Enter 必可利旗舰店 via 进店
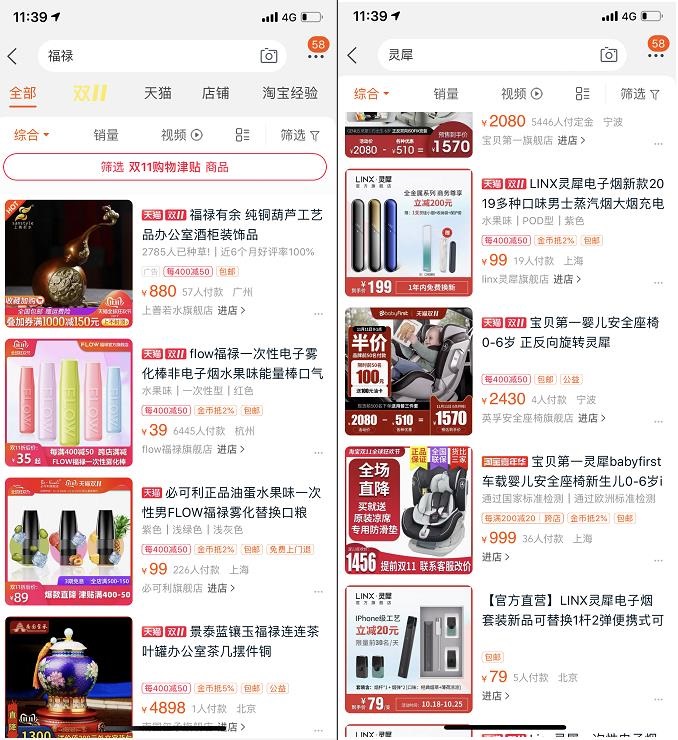Image resolution: width=678 pixels, height=740 pixels. [222, 588]
